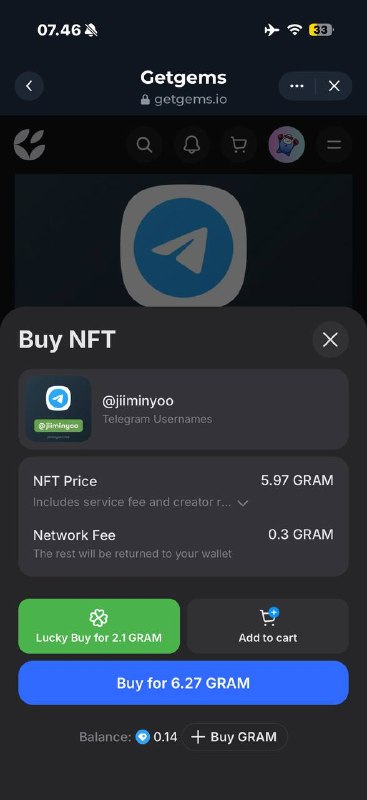Dismiss the Buy NFT dialog
The image size is (367, 800).
point(330,340)
